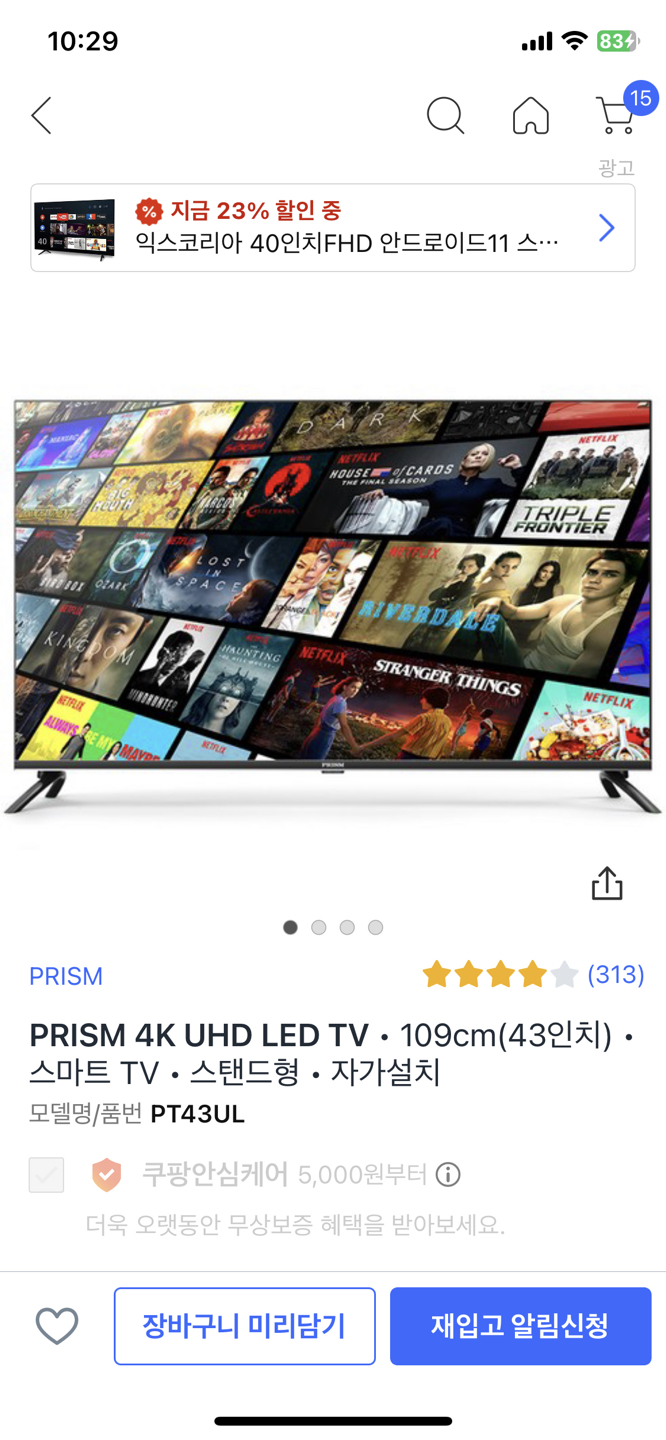The image size is (666, 1440).
Task: Go back with the top-left arrow
Action: (41, 116)
